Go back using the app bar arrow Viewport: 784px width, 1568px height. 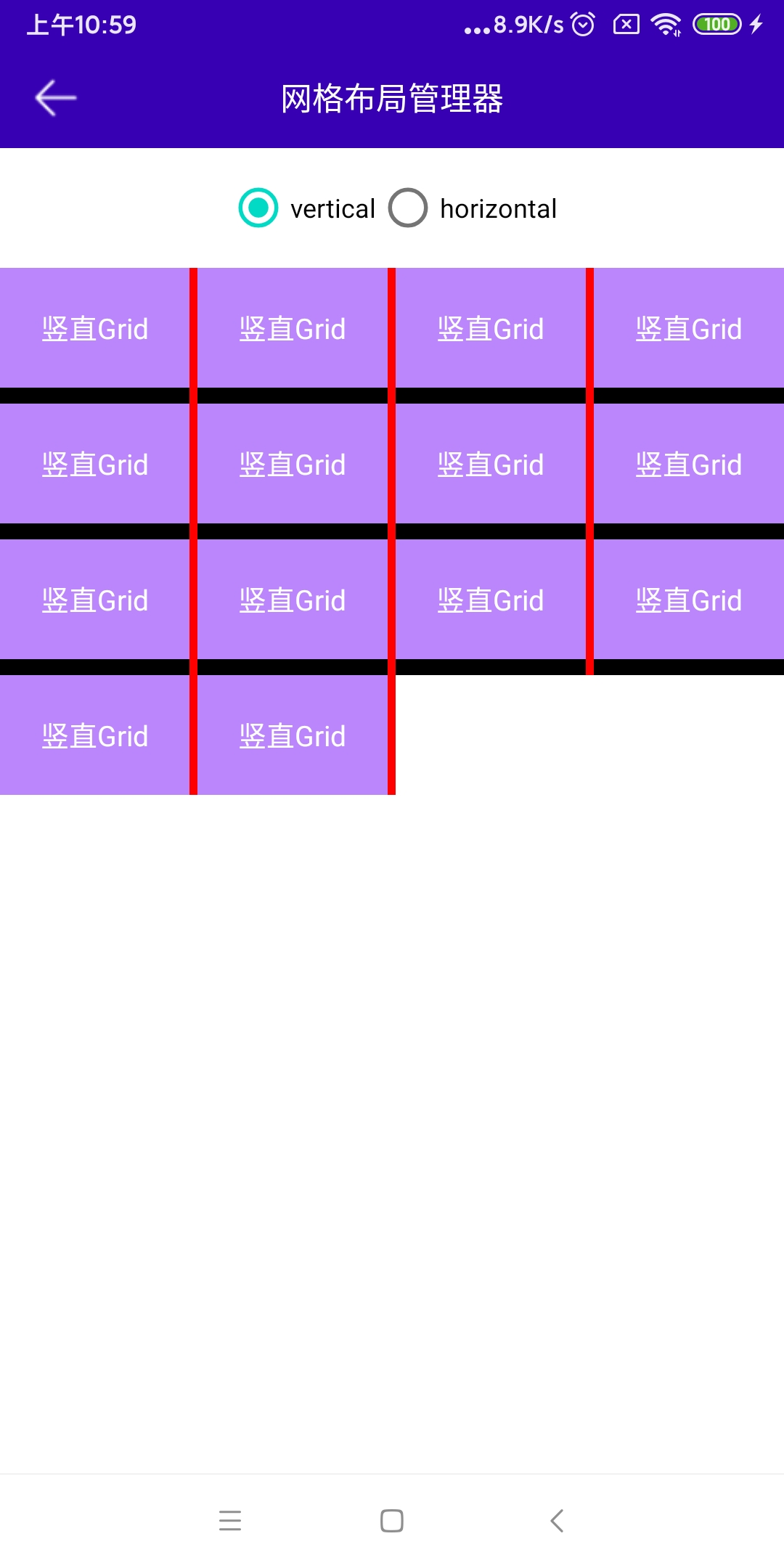56,98
